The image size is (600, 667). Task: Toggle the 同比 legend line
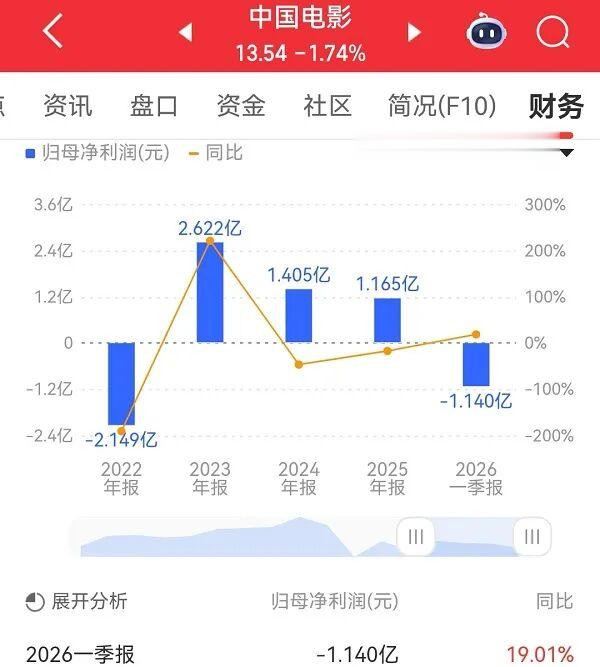[215, 153]
